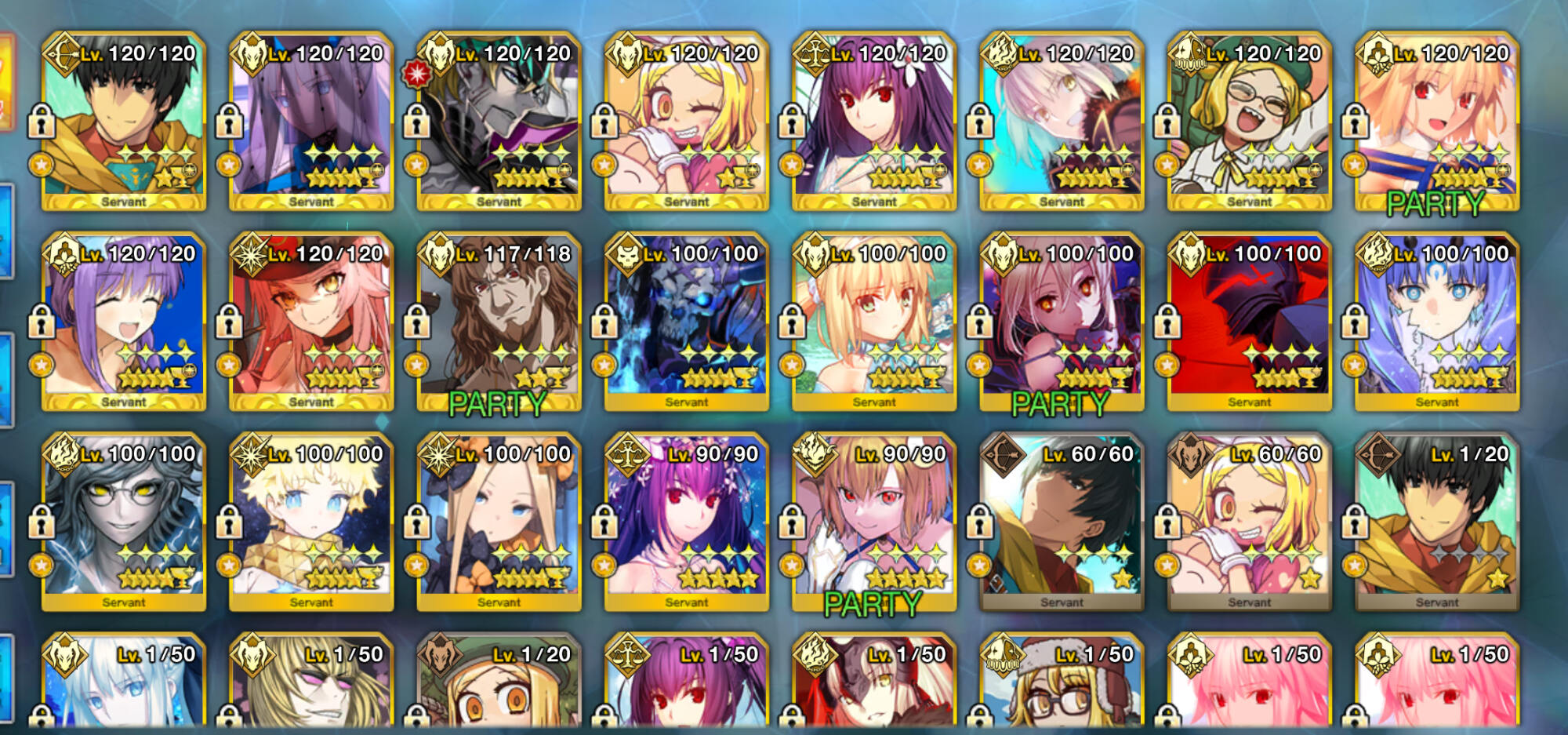The image size is (1568, 735).
Task: Open the Lv. 120 blonde winking girl card
Action: pos(686,122)
